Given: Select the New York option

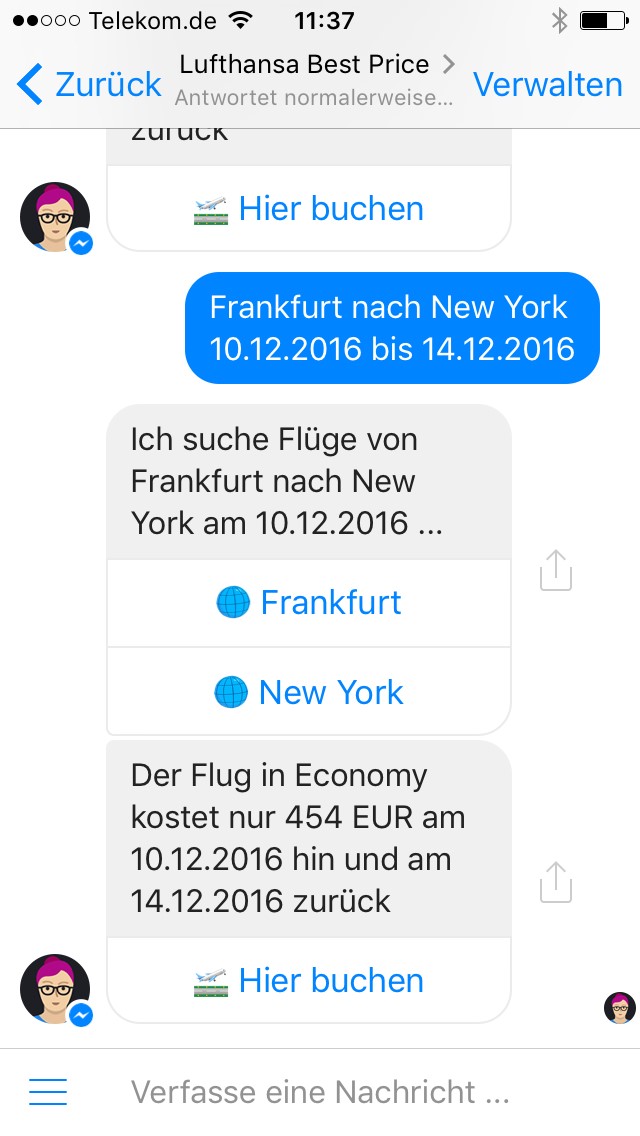Looking at the screenshot, I should [309, 692].
